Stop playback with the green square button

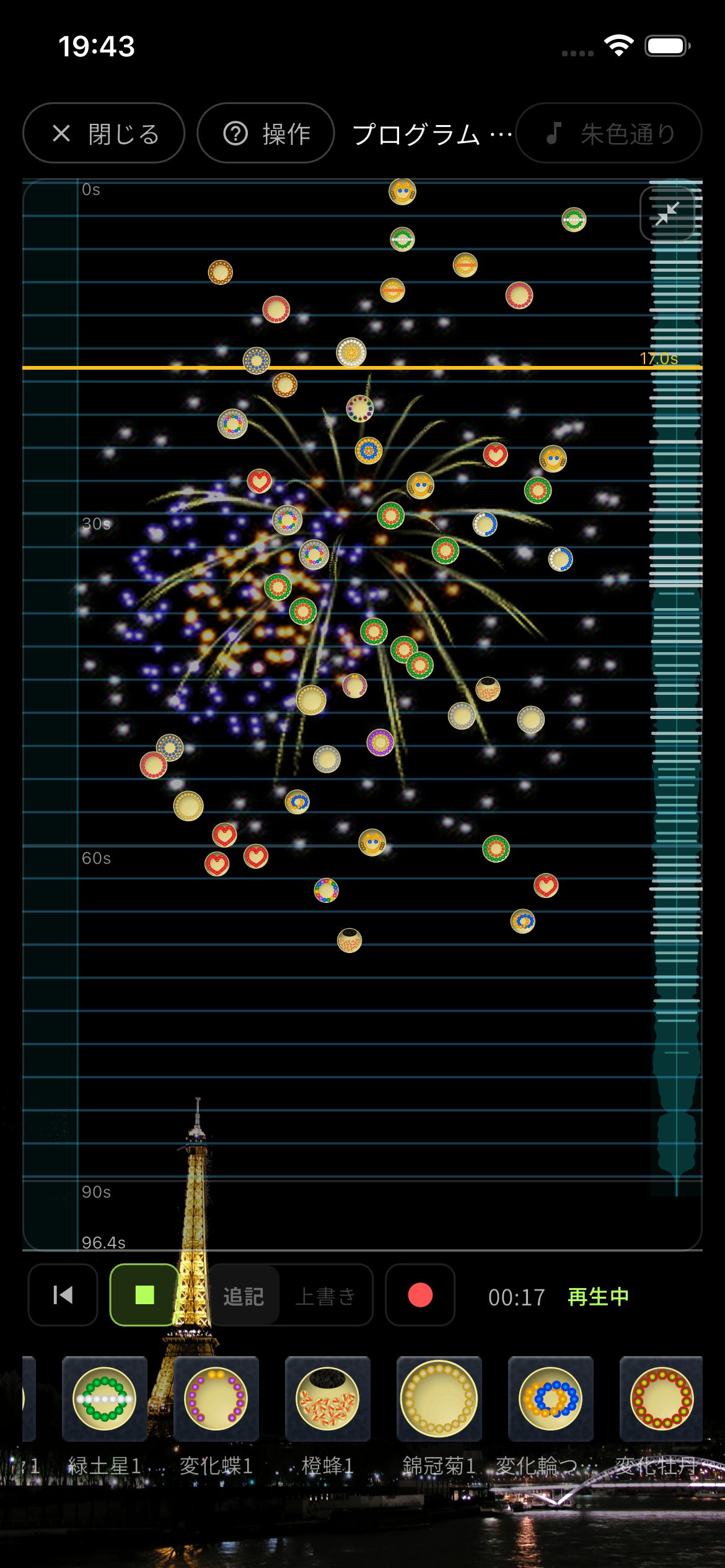click(144, 1295)
